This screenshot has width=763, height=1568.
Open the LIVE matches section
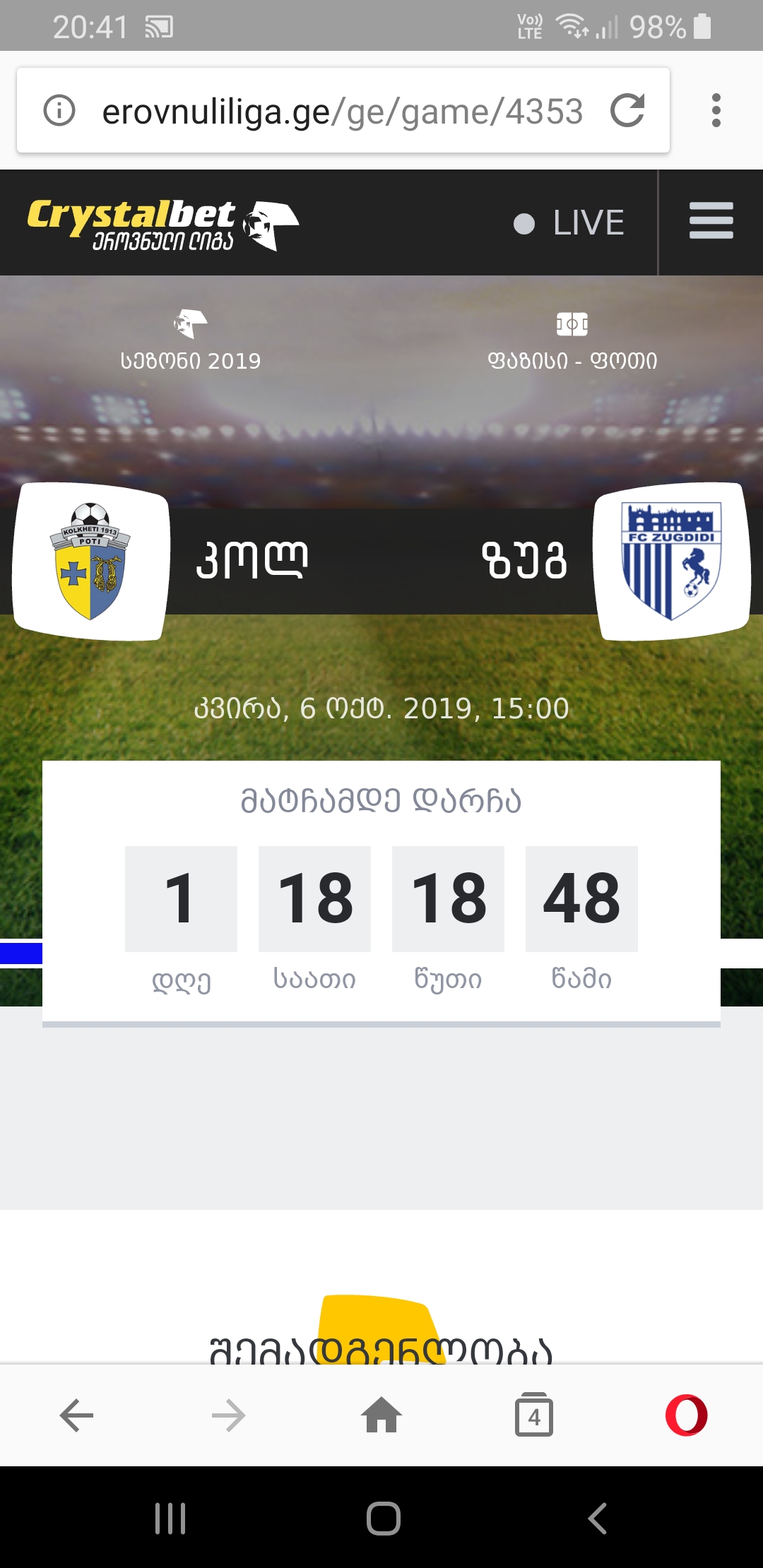point(569,223)
